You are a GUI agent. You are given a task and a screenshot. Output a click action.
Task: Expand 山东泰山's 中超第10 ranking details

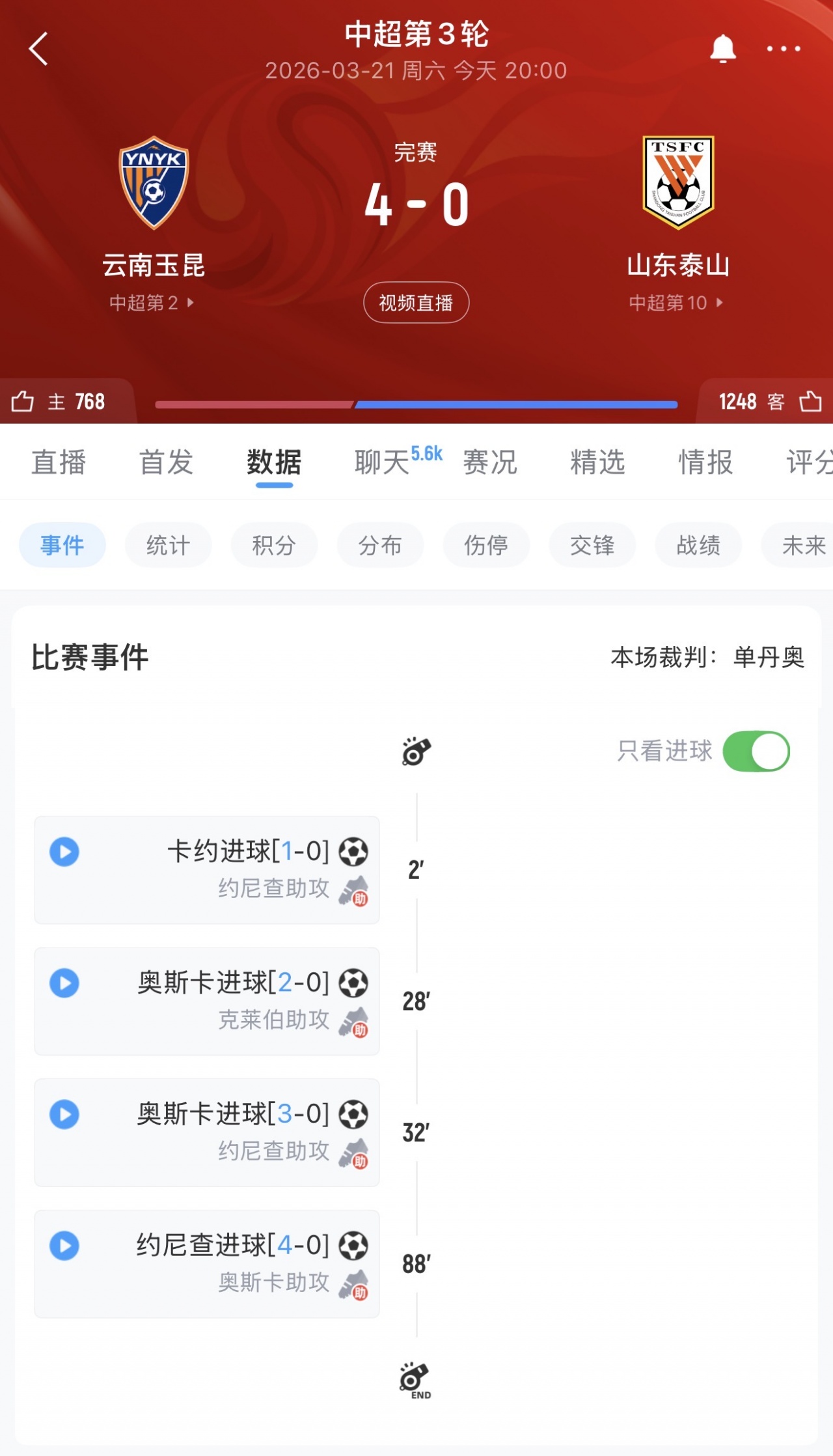point(674,302)
